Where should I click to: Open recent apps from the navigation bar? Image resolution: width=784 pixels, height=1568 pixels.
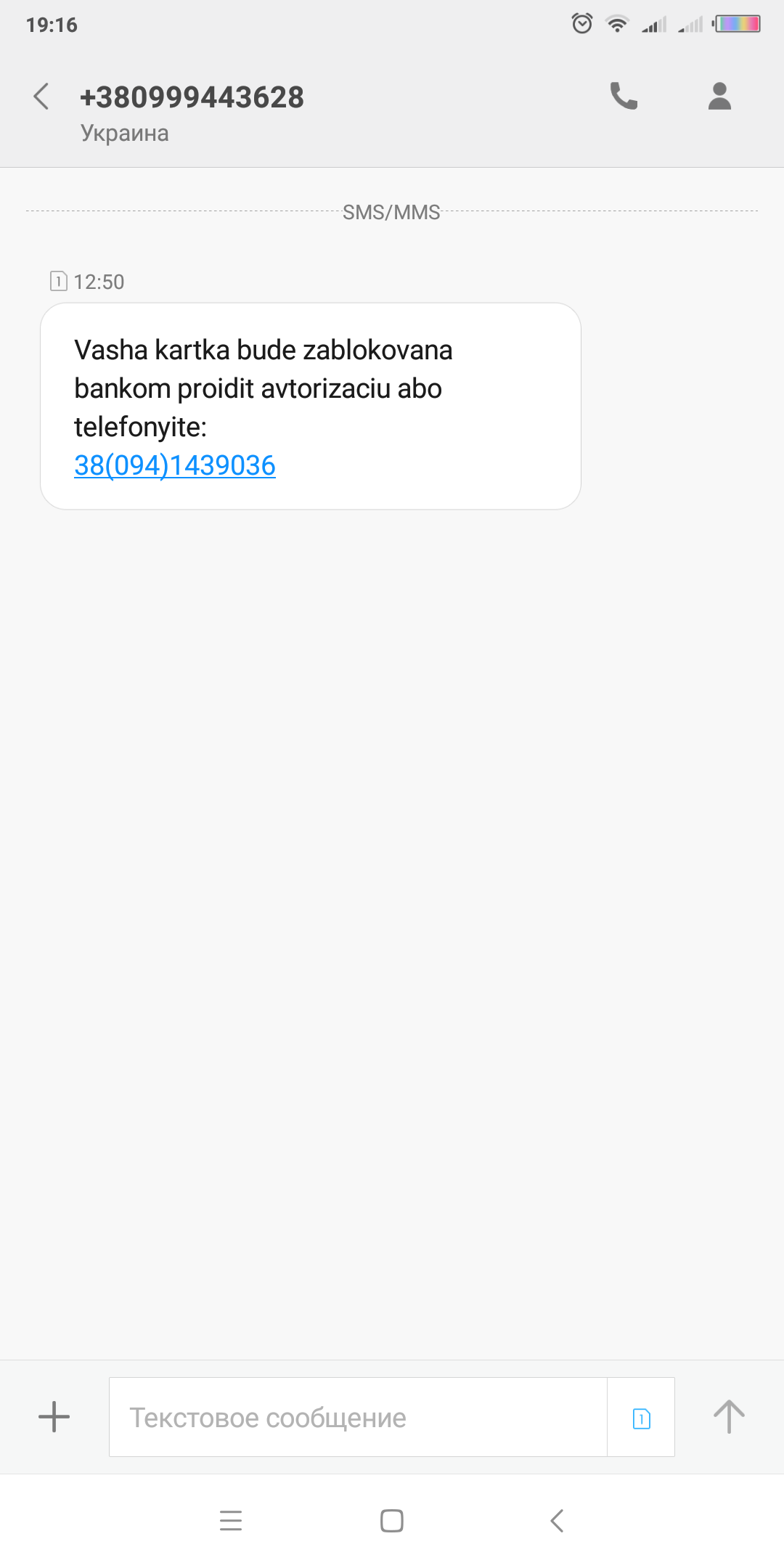(231, 1521)
